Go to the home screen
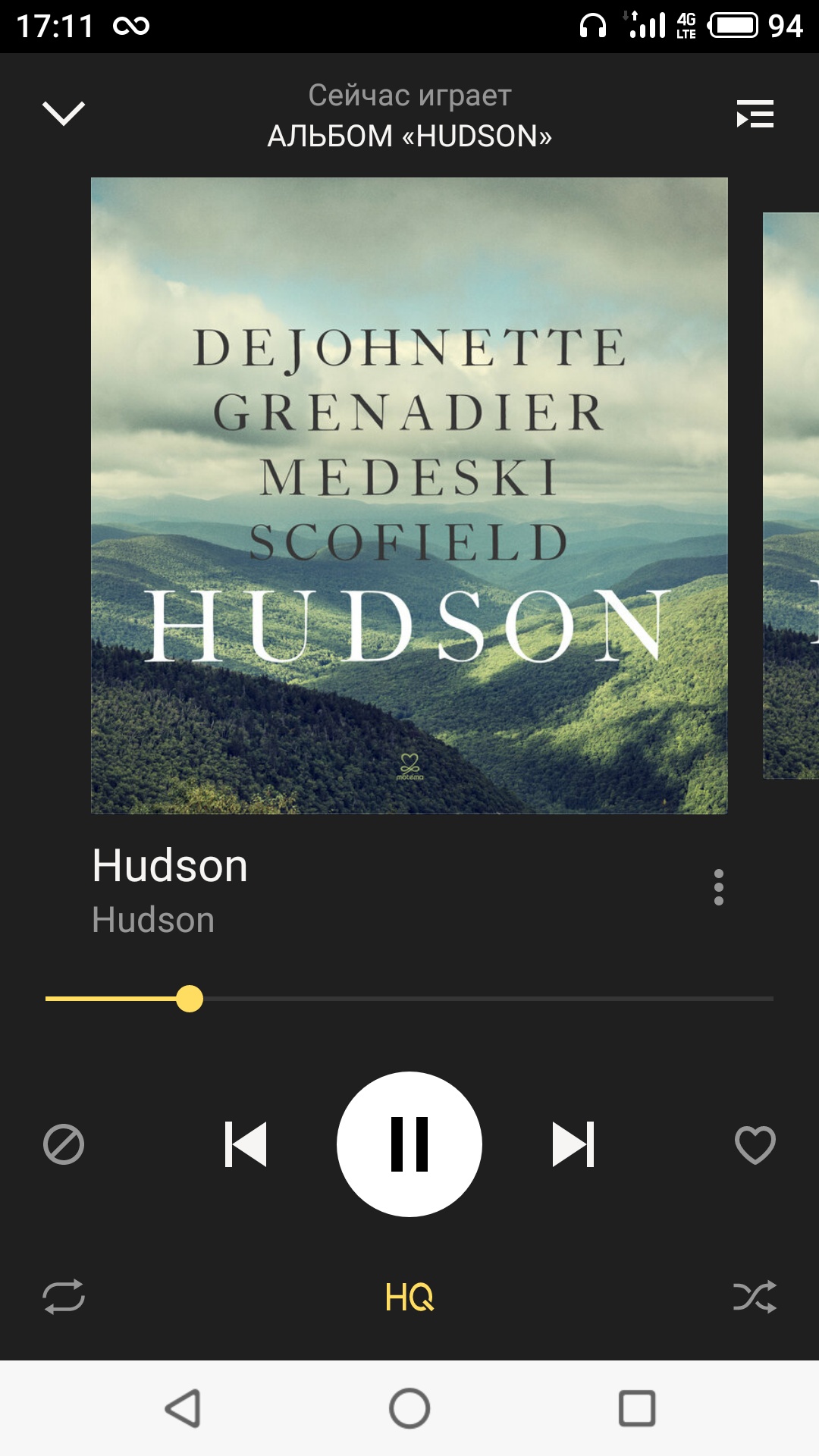This screenshot has width=819, height=1456. tap(409, 1409)
